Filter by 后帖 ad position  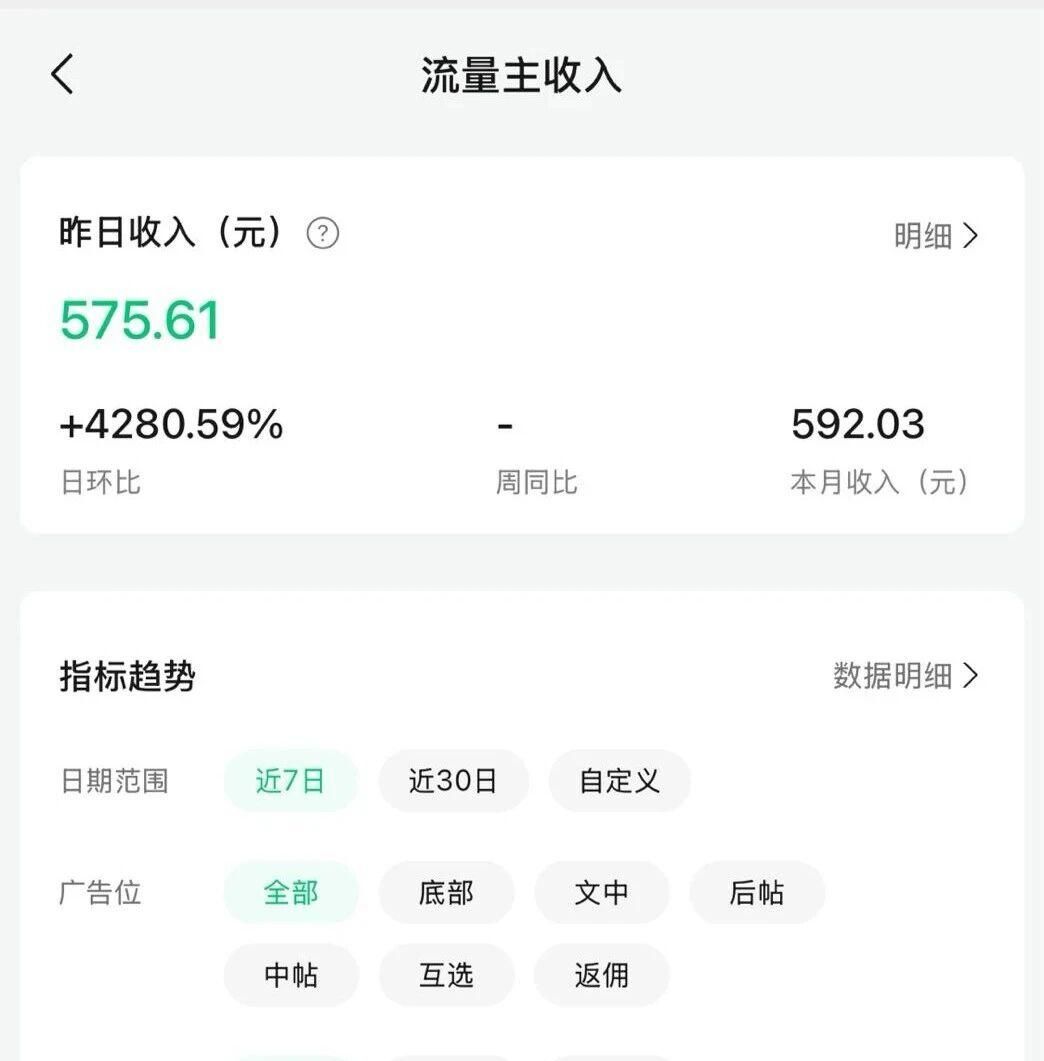757,892
